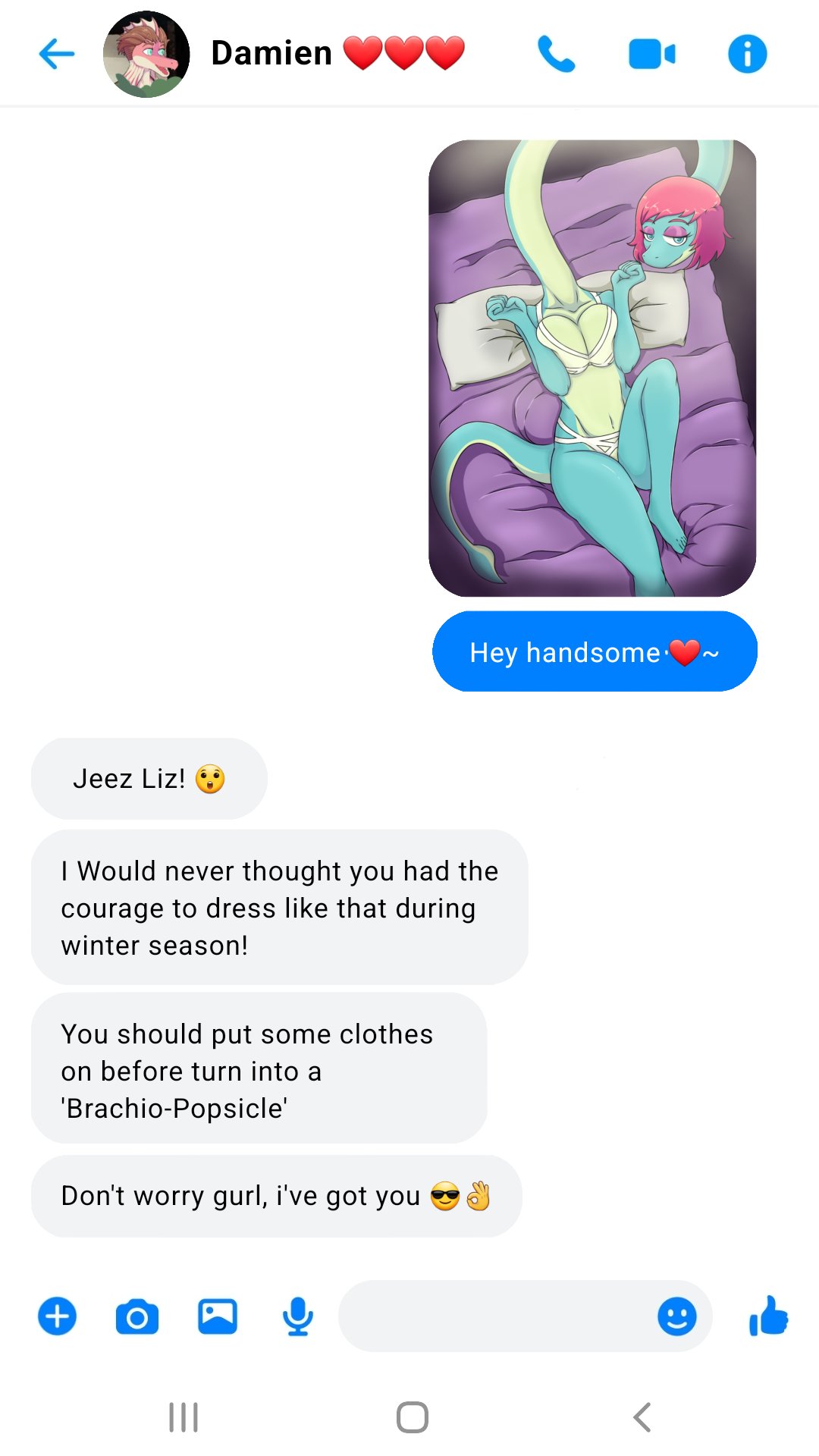The image size is (819, 1456).
Task: Open the sent picture full screen
Action: pyautogui.click(x=592, y=368)
